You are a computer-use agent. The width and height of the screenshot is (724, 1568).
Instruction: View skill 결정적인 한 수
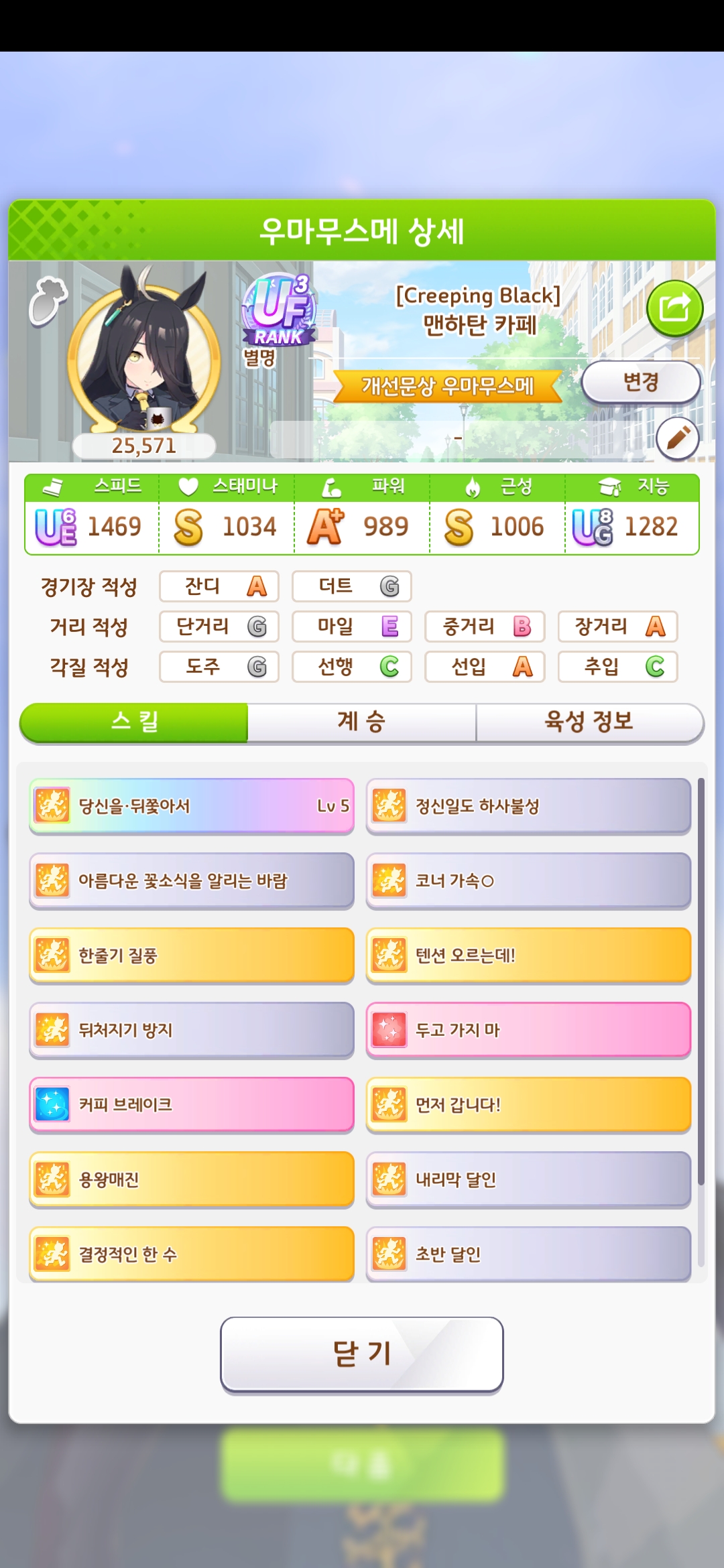tap(192, 1254)
